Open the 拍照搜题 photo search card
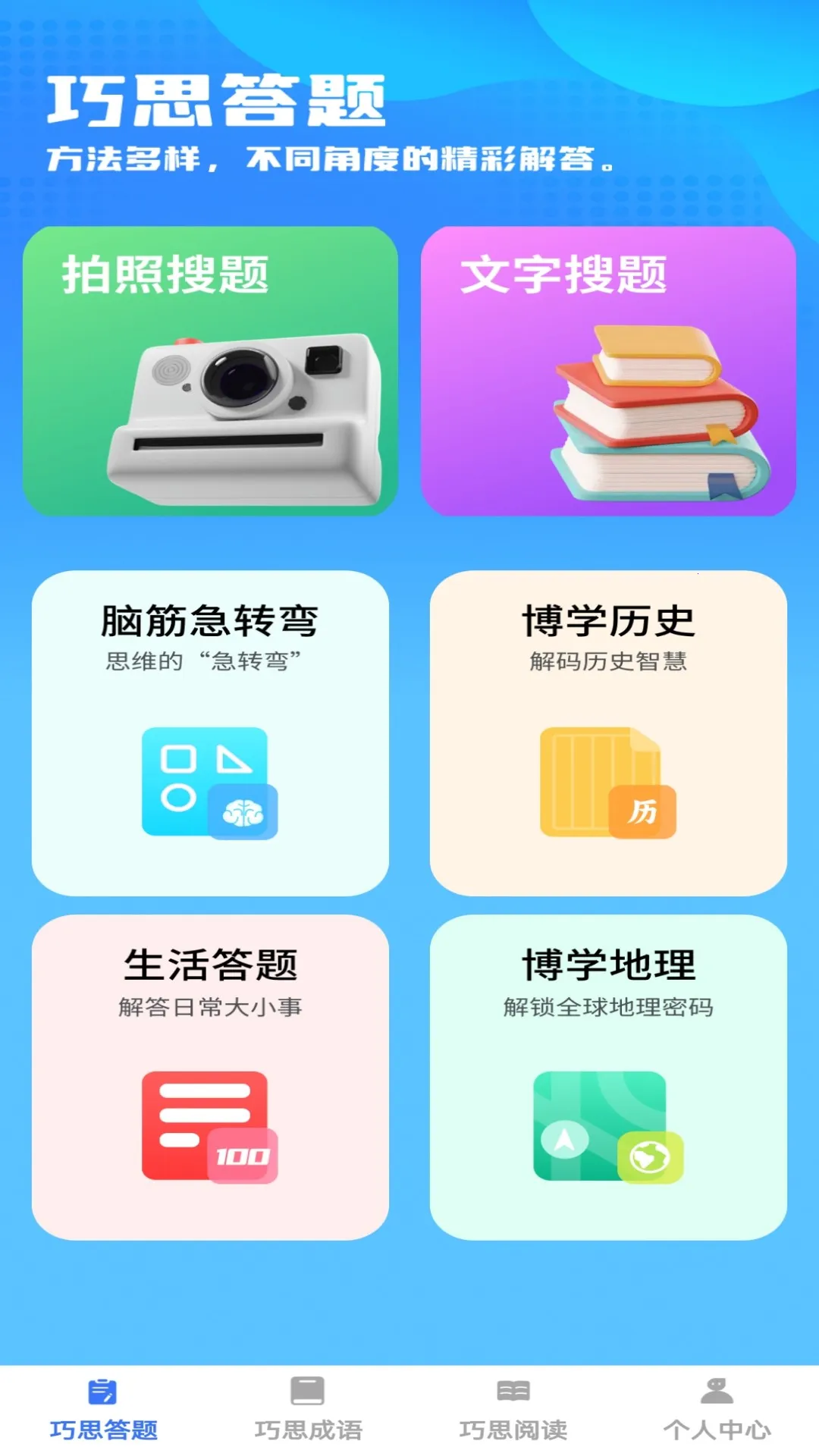This screenshot has height=1456, width=819. pos(212,372)
